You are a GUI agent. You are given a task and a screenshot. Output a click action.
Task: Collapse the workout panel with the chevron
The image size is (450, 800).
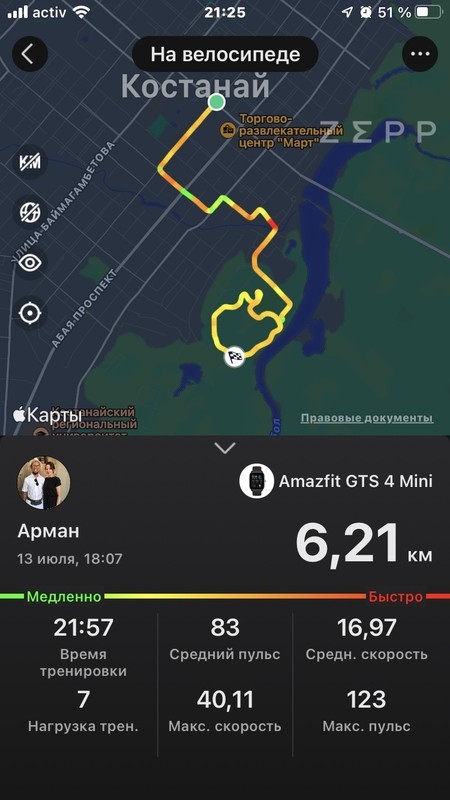pyautogui.click(x=225, y=448)
